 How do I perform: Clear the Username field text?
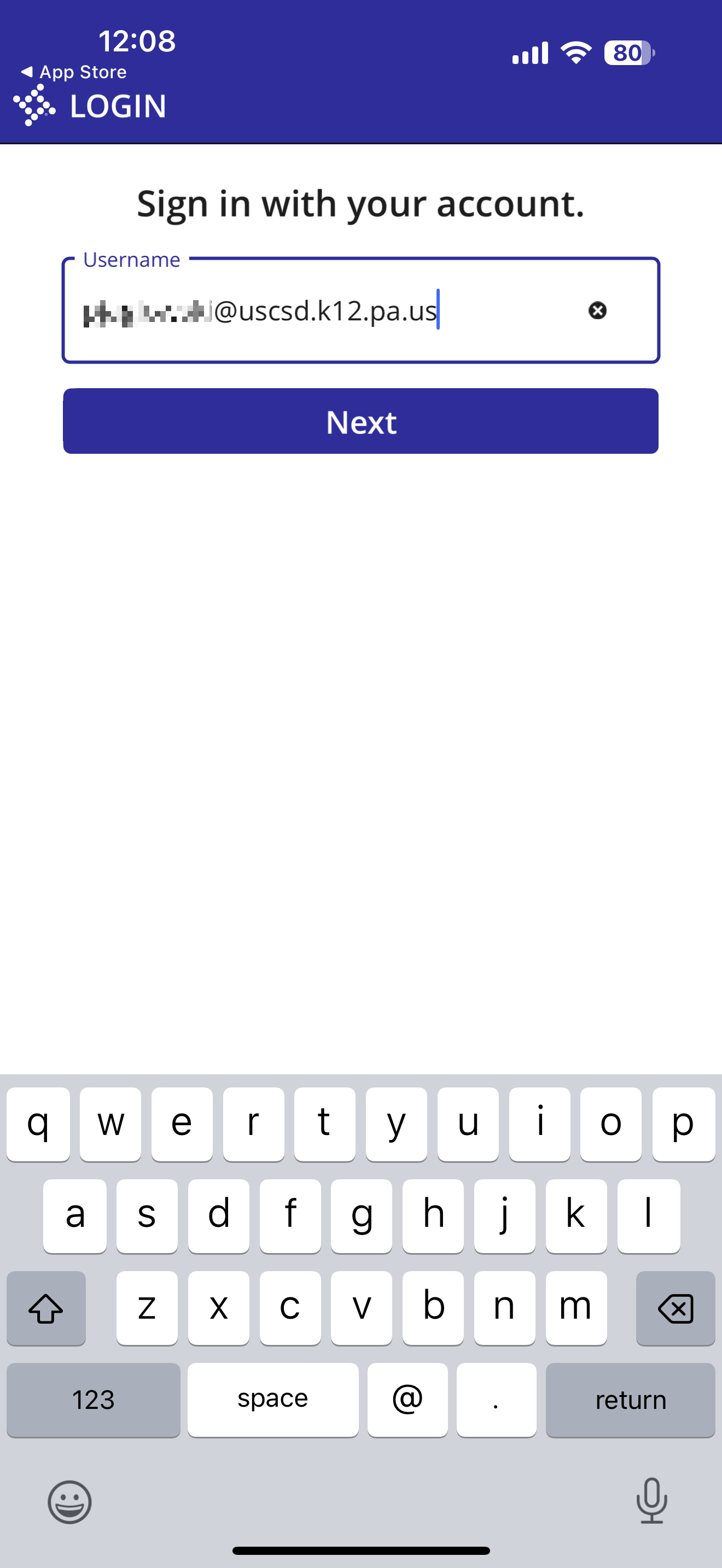point(597,311)
